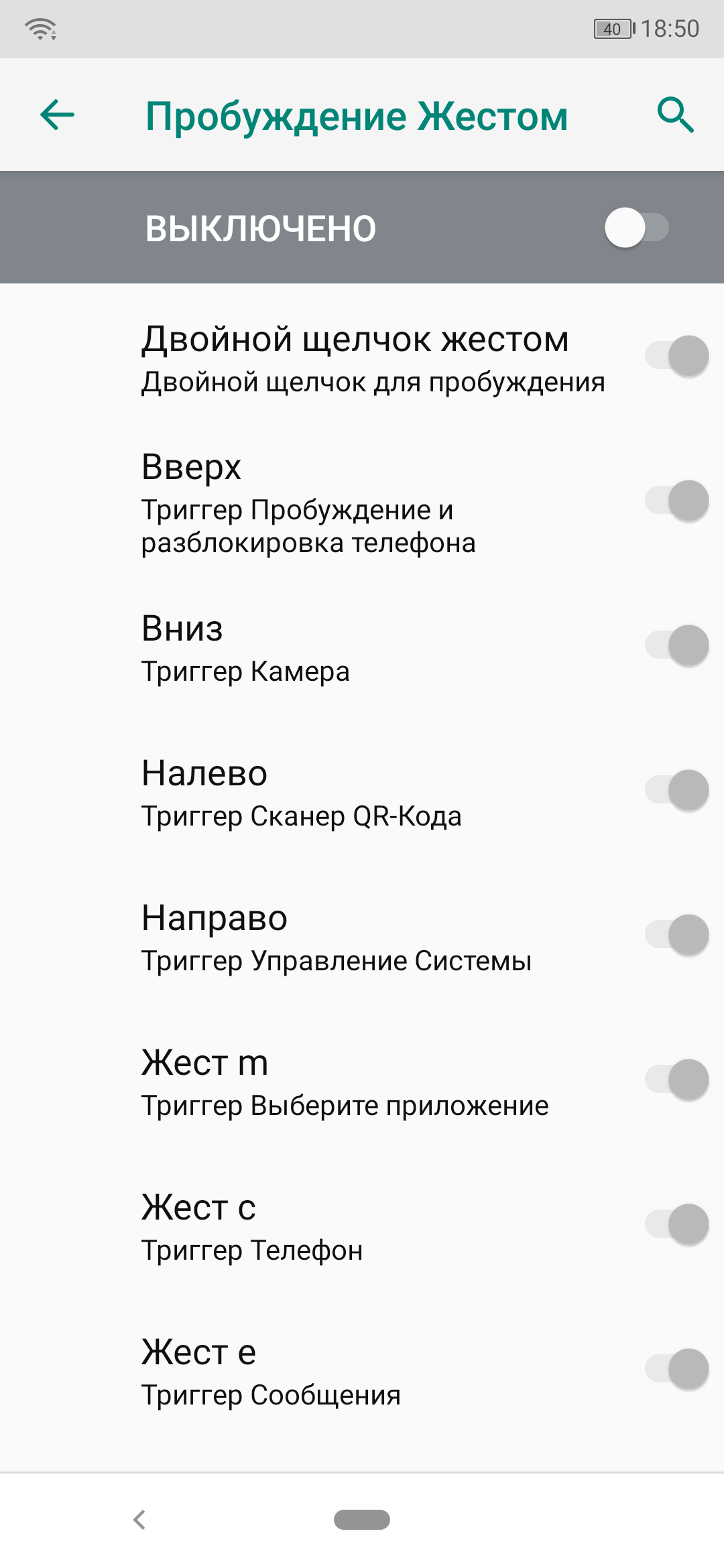Tap the system home pill

[362, 1520]
